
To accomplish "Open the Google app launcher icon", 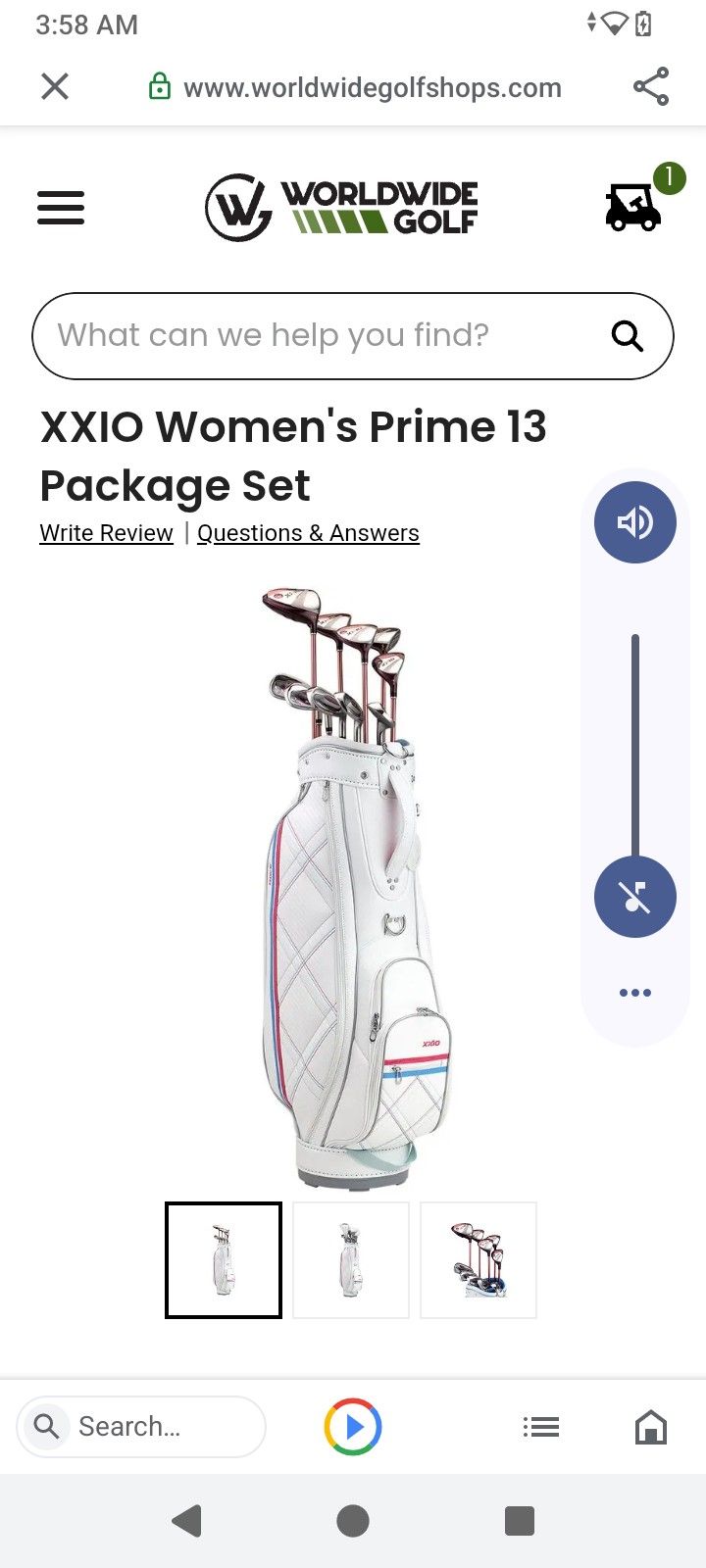I will coord(352,1427).
